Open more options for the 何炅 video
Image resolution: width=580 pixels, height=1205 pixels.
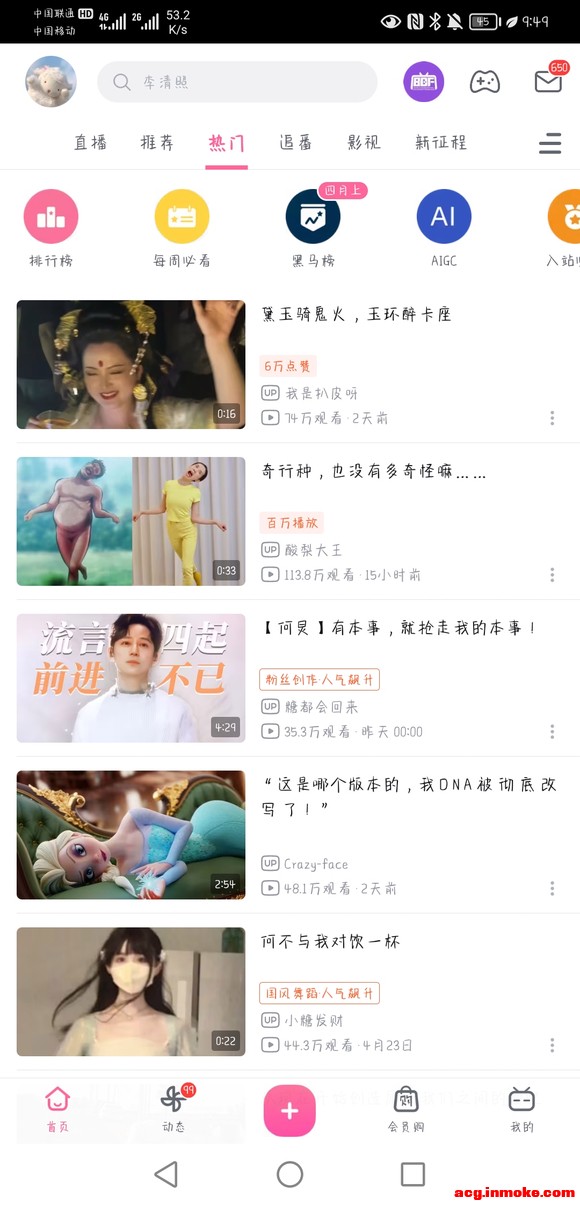pos(552,732)
